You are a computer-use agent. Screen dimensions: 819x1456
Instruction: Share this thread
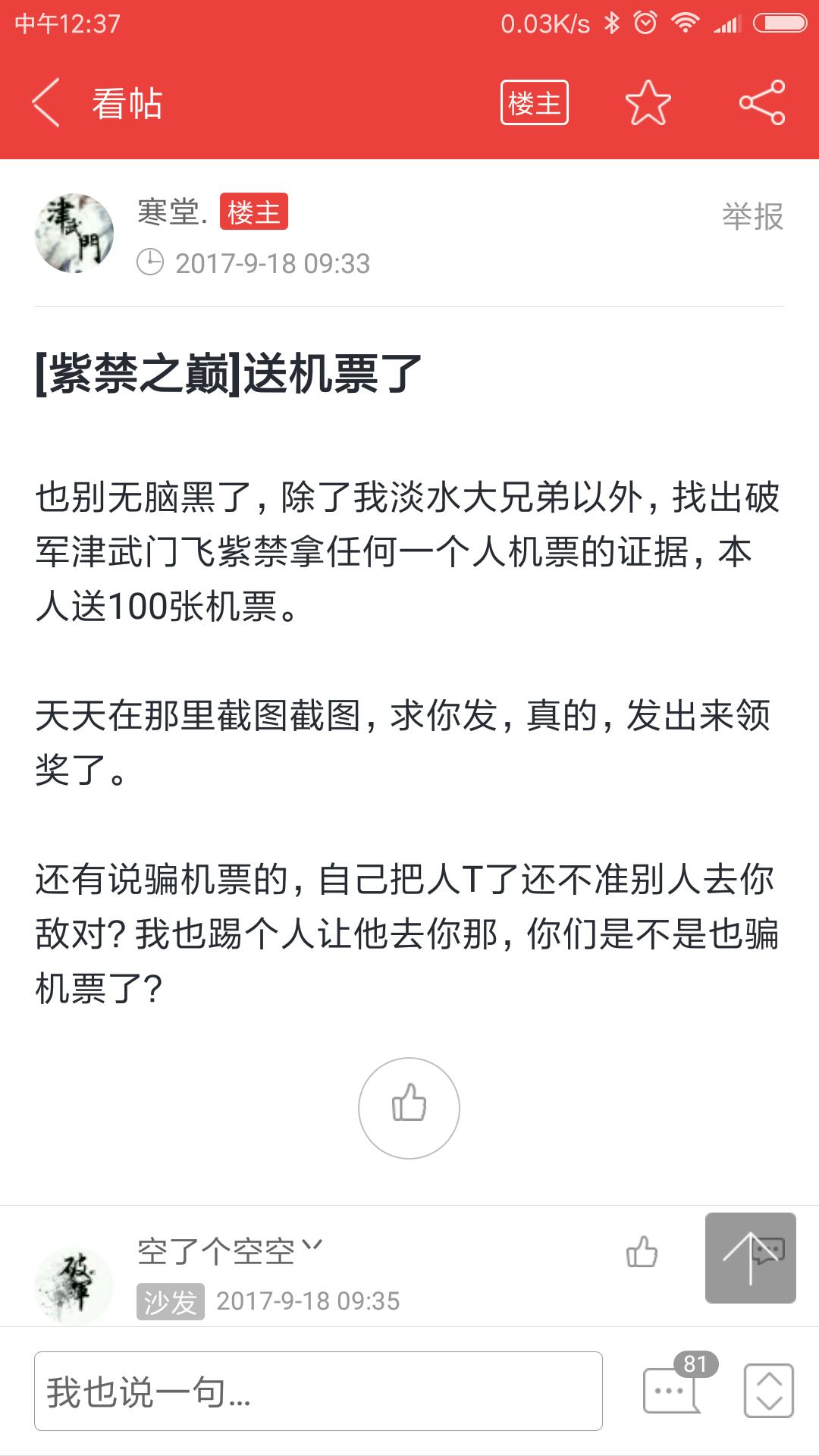coord(761,103)
